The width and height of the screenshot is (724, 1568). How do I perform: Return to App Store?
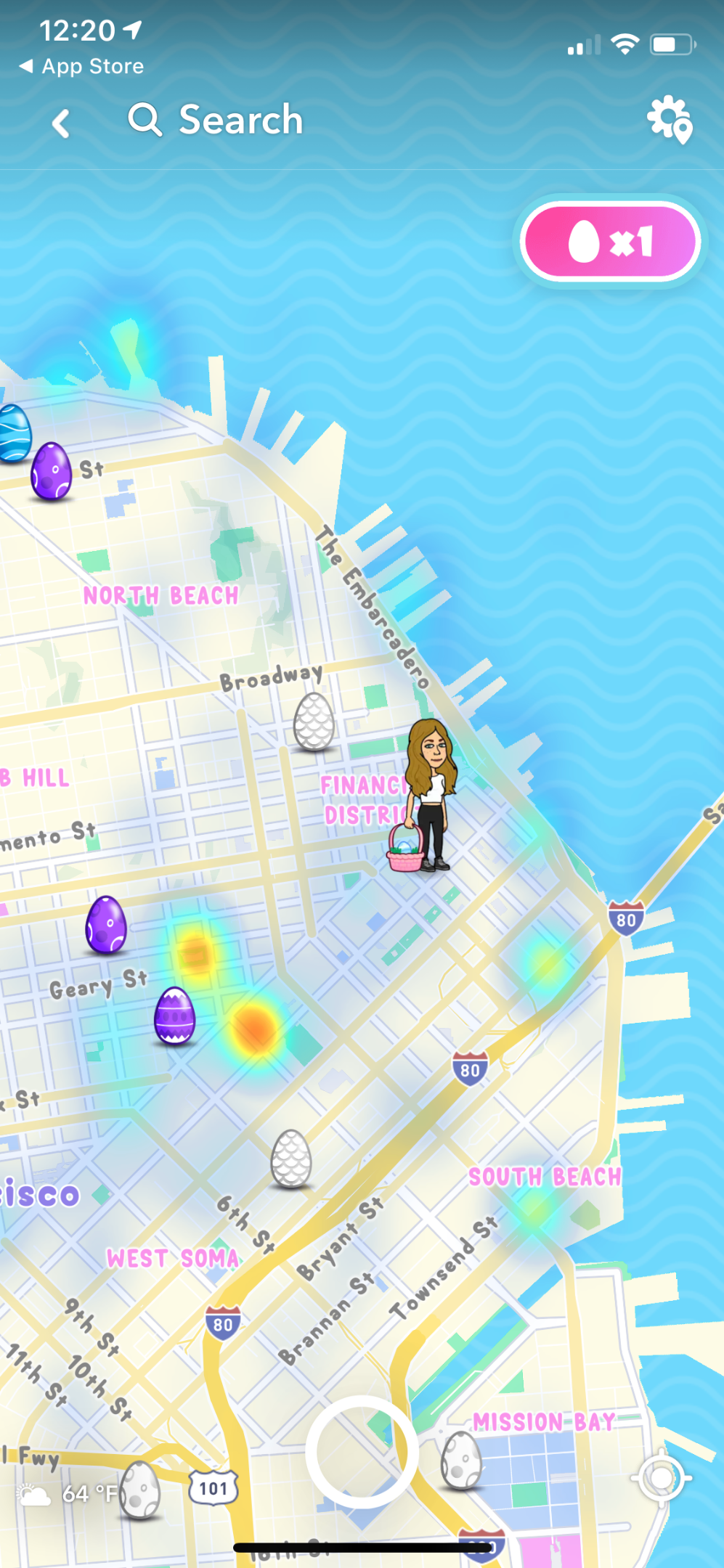(81, 66)
